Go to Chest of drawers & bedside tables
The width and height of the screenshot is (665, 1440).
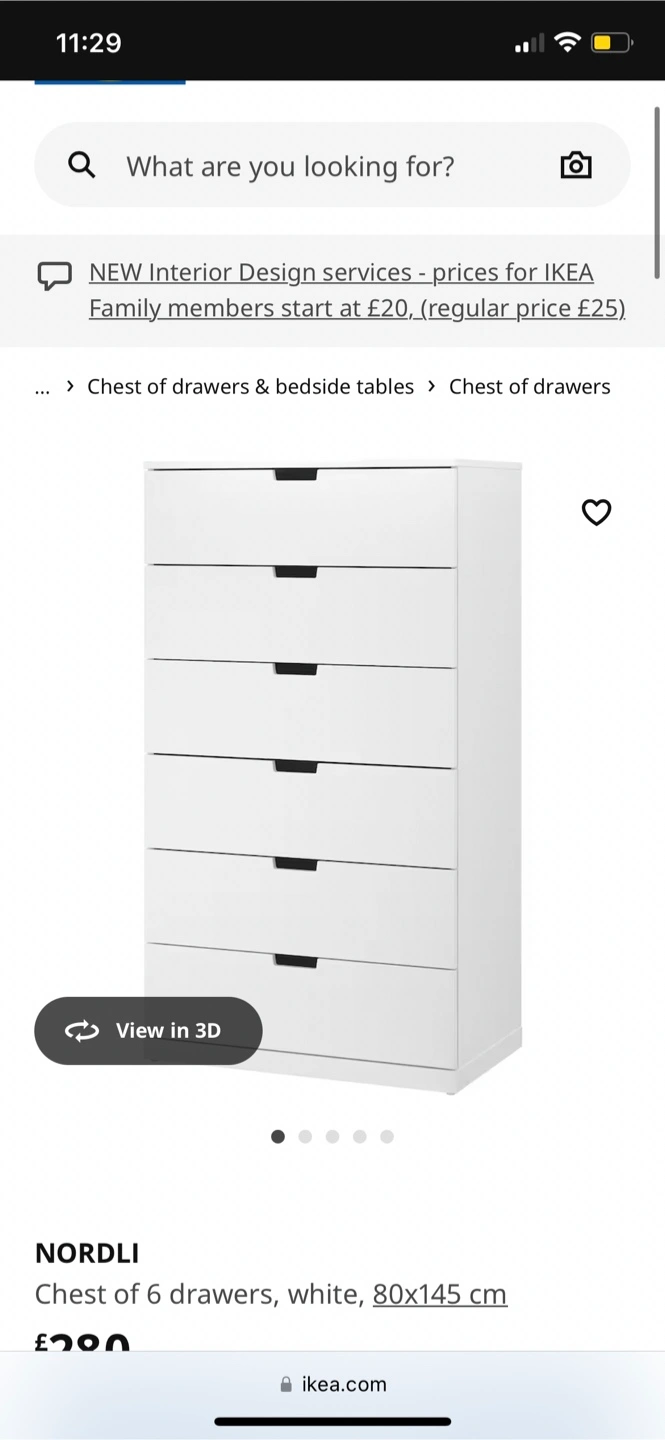(x=250, y=387)
